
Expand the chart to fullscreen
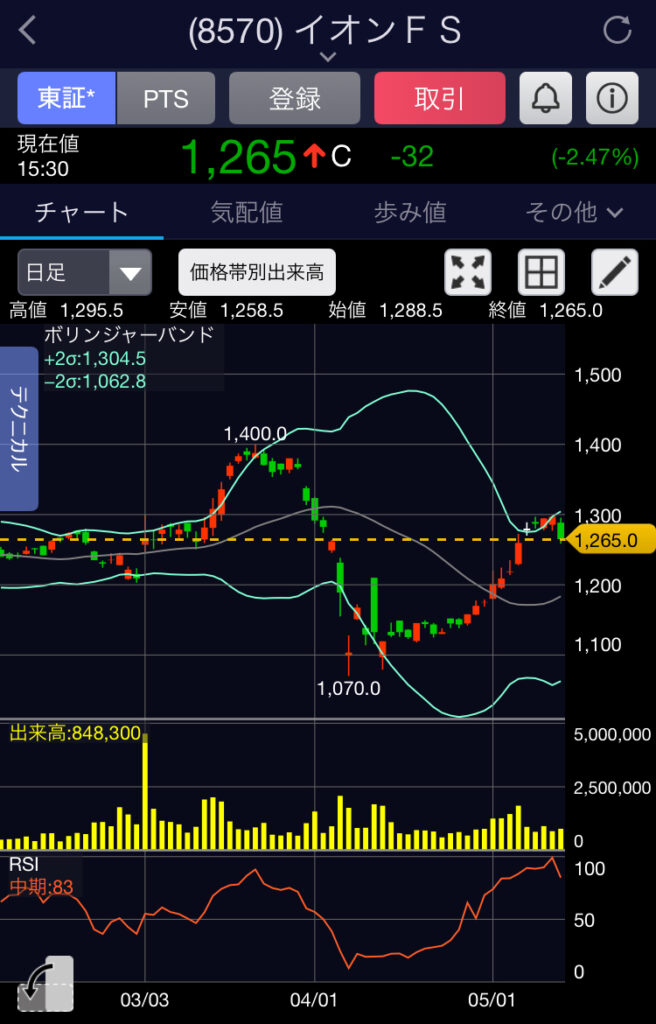(x=467, y=272)
